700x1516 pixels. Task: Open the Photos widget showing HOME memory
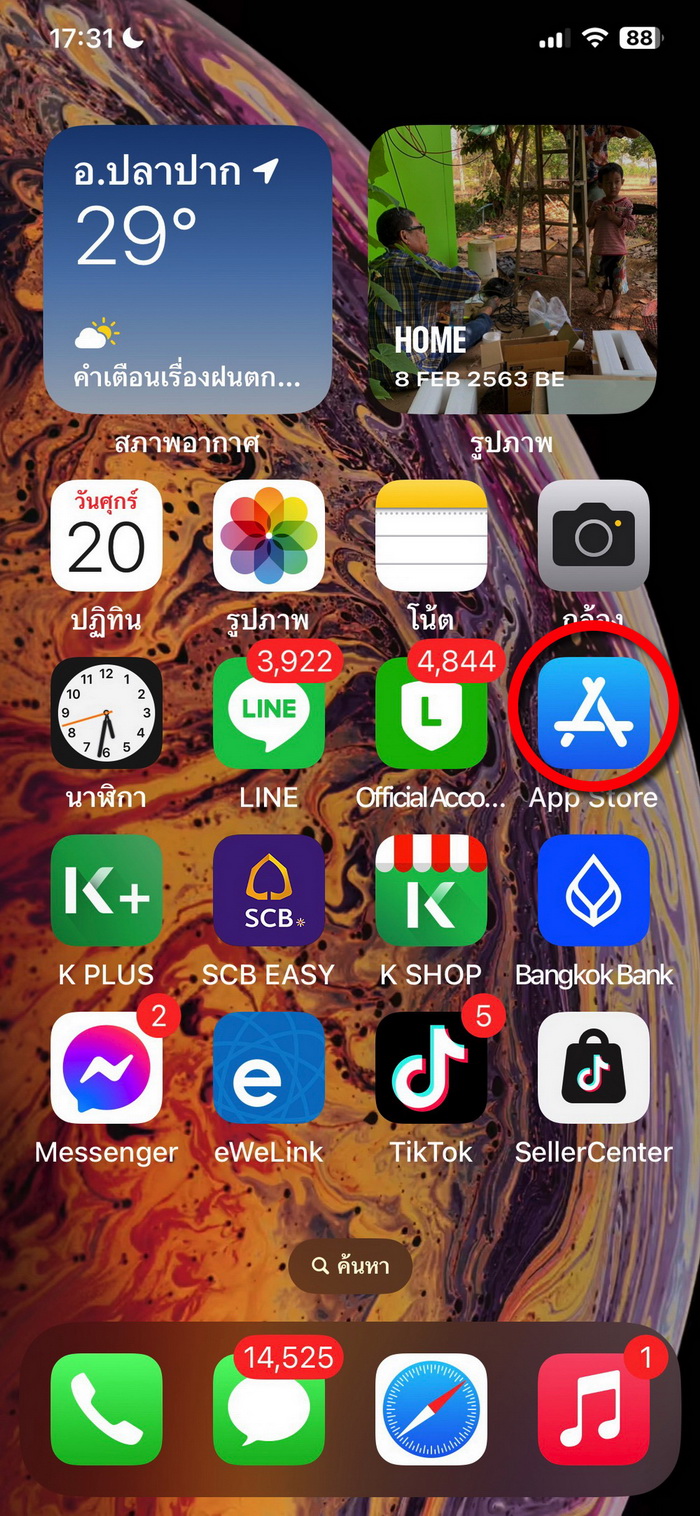pyautogui.click(x=512, y=270)
